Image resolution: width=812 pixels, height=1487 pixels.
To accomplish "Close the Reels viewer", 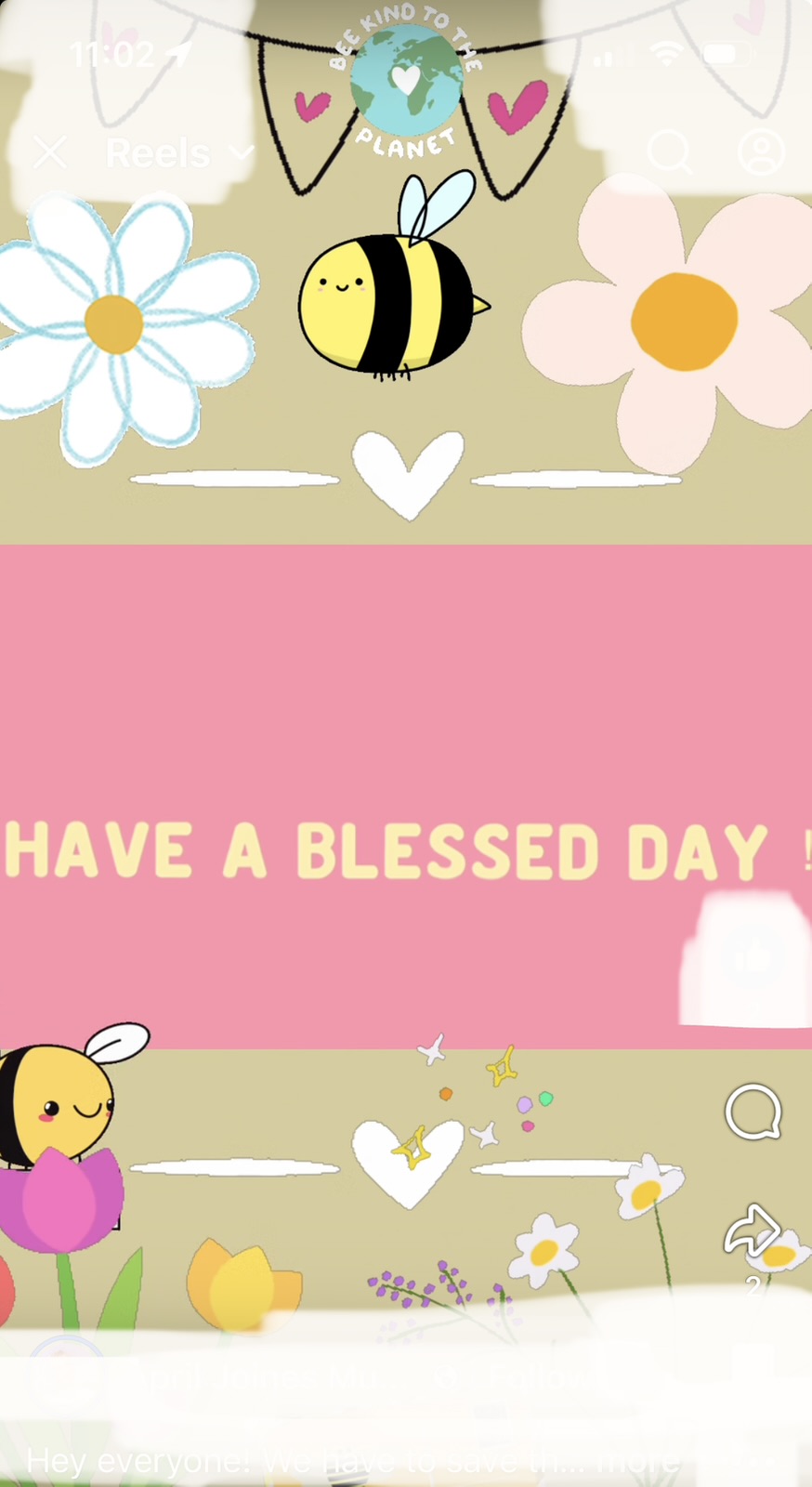I will 50,152.
